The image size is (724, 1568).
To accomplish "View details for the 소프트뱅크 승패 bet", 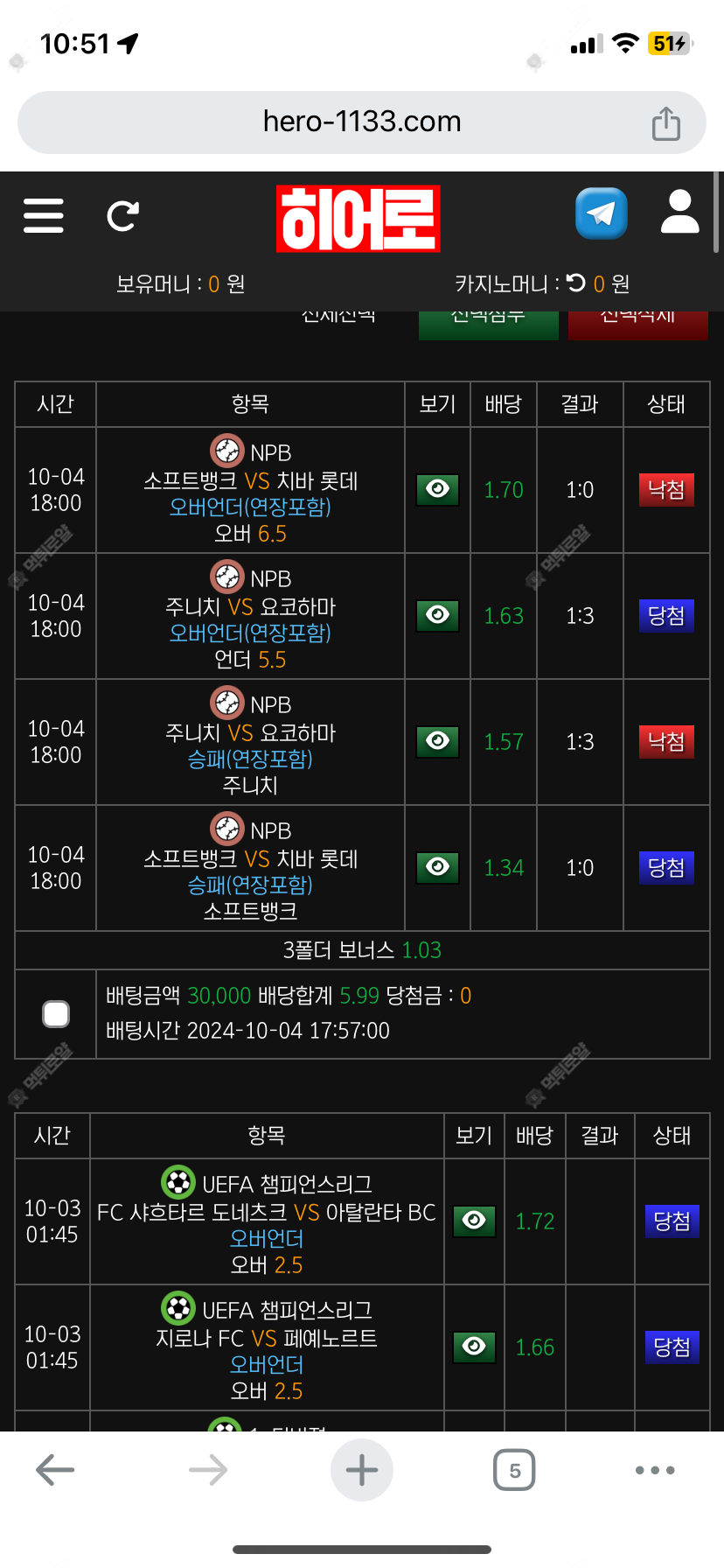I will coord(437,867).
